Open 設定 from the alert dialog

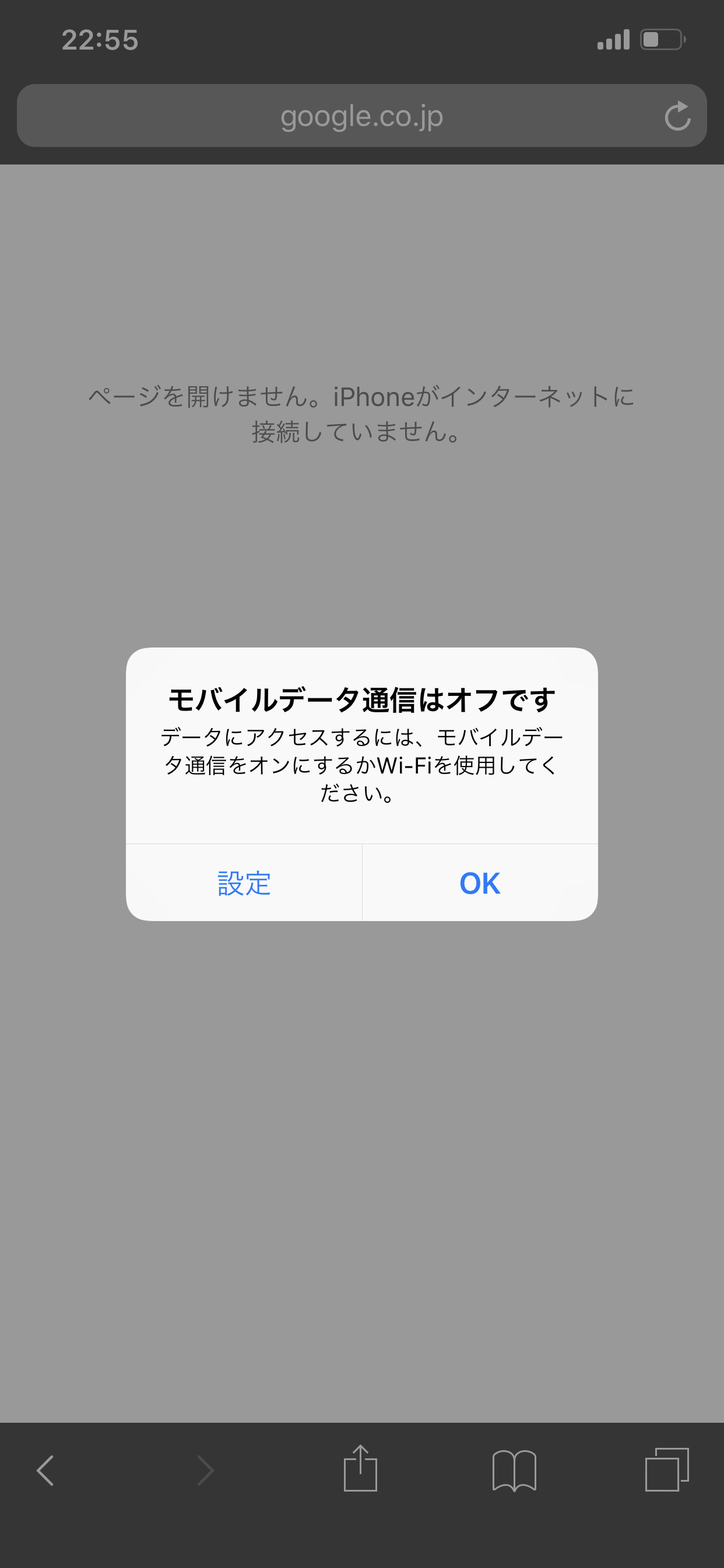coord(244,883)
